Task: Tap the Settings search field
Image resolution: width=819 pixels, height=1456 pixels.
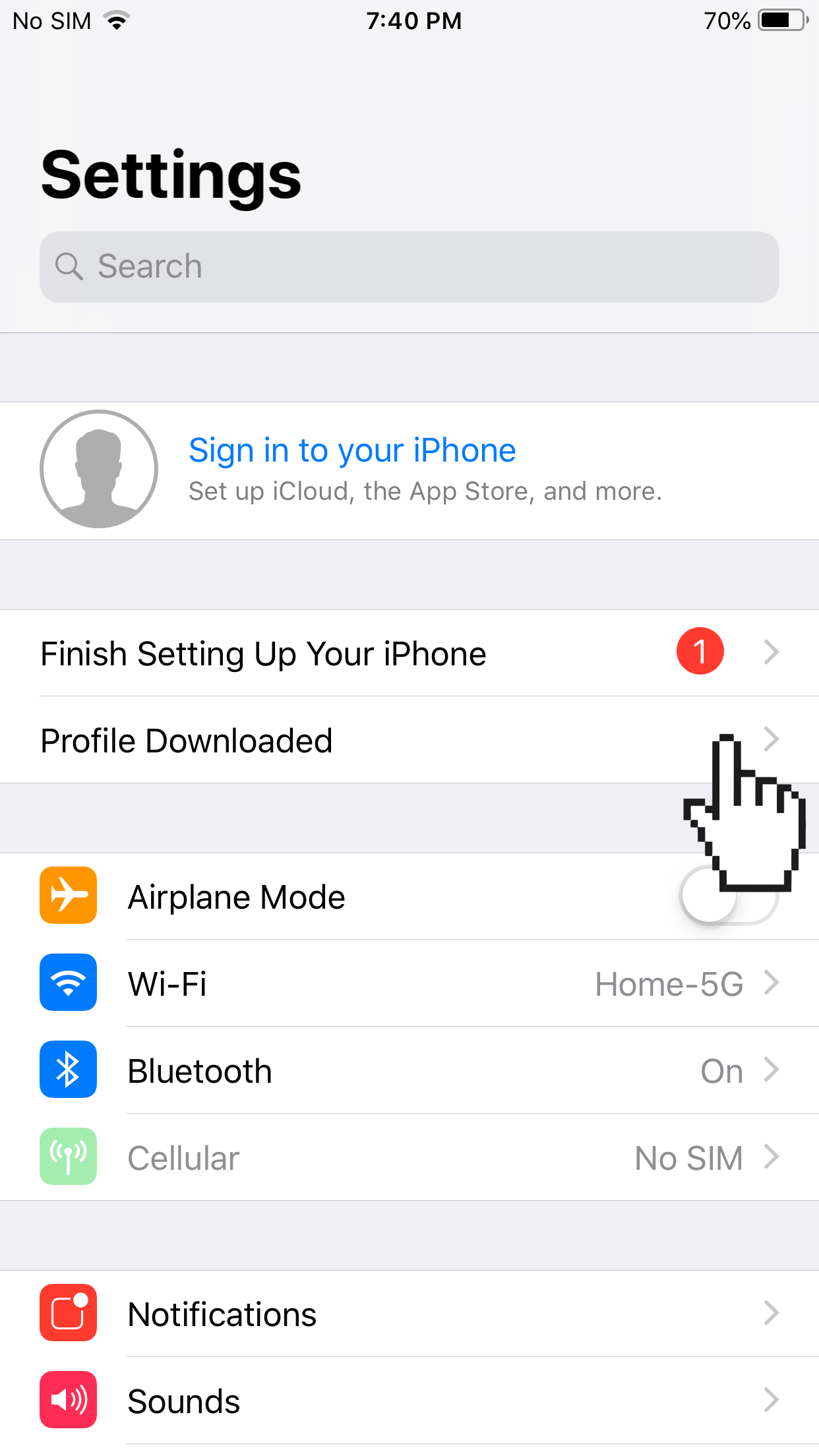Action: pyautogui.click(x=409, y=267)
